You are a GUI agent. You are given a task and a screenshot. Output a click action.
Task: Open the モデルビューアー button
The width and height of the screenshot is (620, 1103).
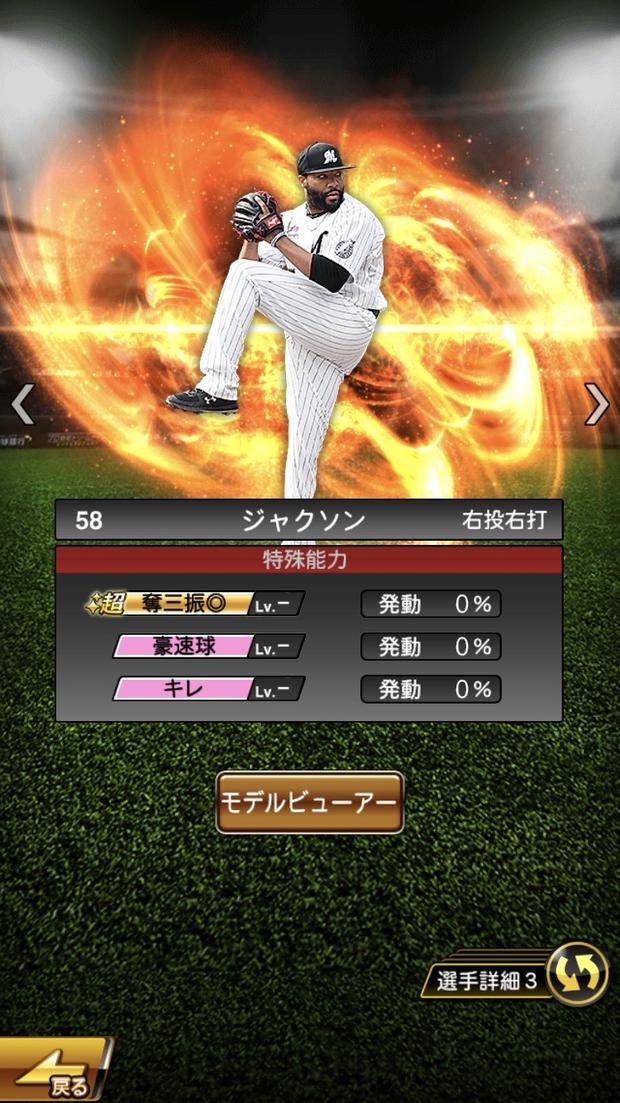coord(310,803)
